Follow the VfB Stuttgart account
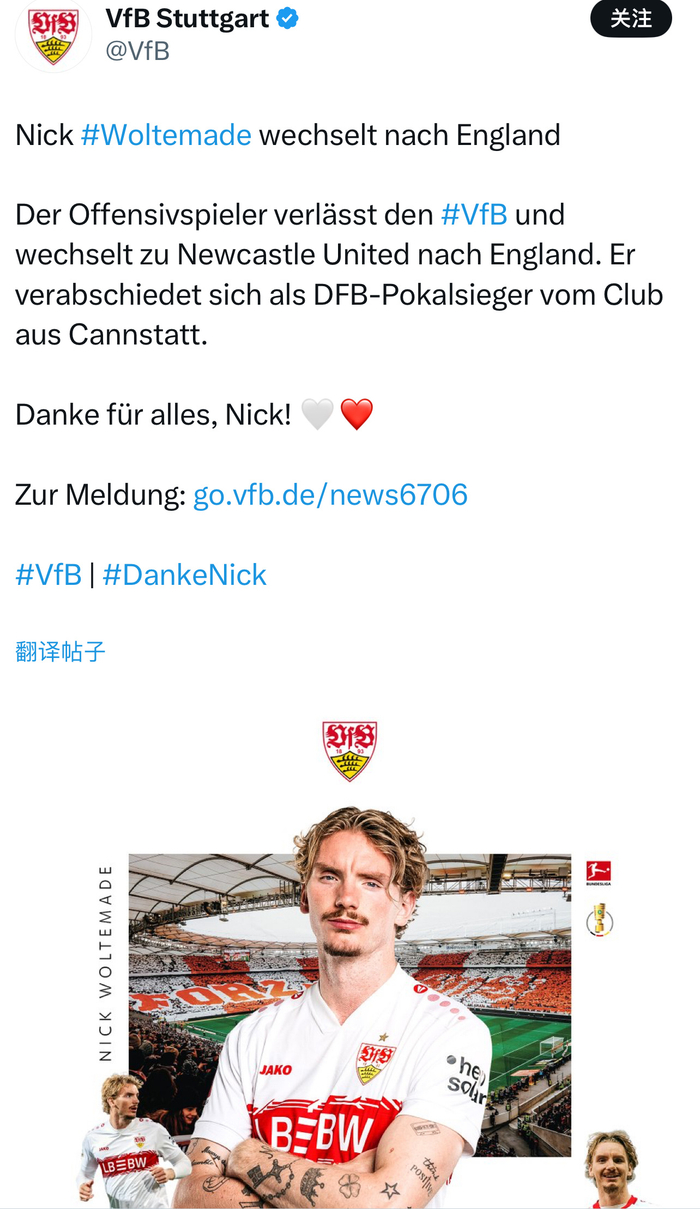 [630, 19]
